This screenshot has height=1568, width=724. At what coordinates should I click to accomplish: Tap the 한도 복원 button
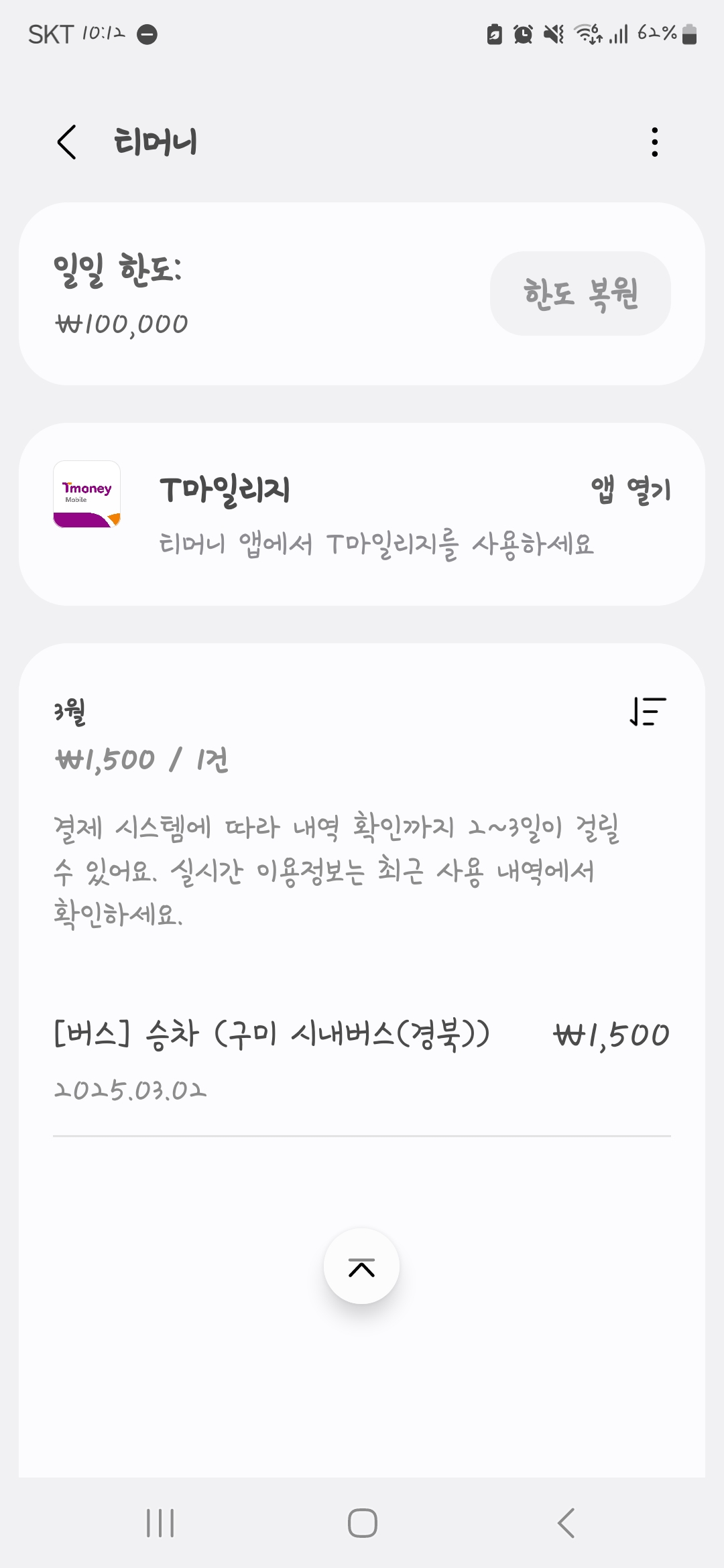(x=580, y=293)
